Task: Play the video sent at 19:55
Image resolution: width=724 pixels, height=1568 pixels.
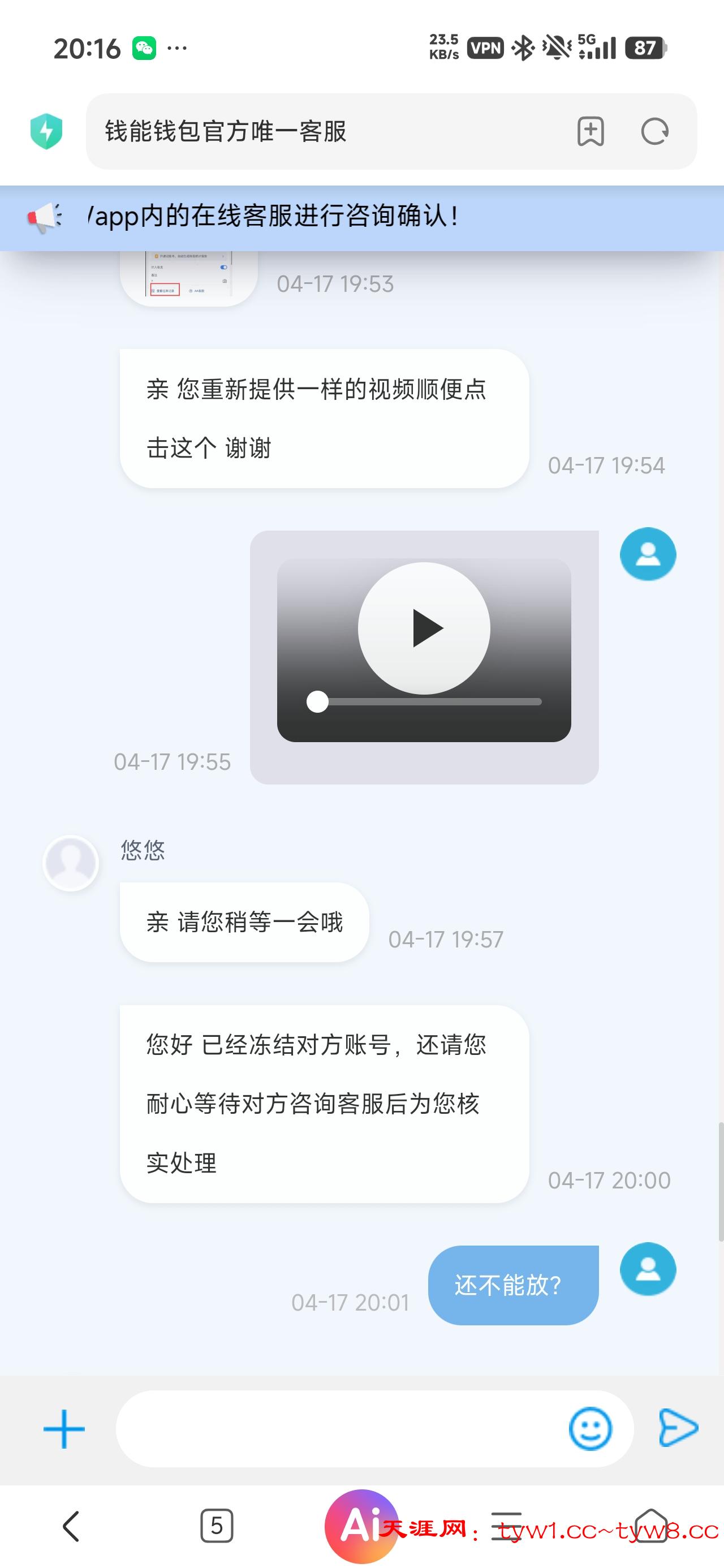Action: coord(424,628)
